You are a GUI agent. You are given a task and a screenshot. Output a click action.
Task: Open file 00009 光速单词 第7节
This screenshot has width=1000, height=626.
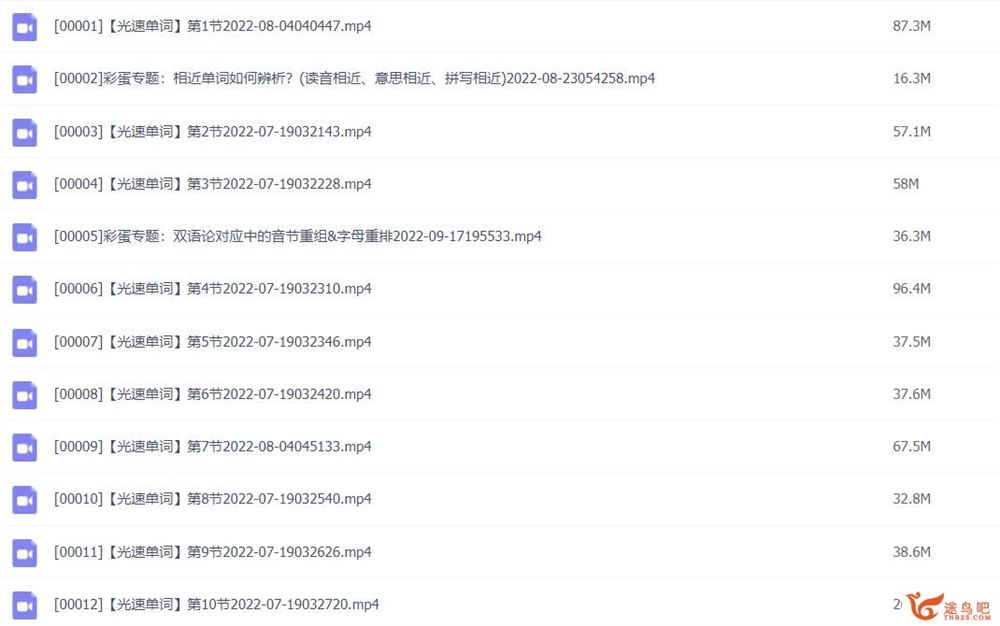coord(212,447)
